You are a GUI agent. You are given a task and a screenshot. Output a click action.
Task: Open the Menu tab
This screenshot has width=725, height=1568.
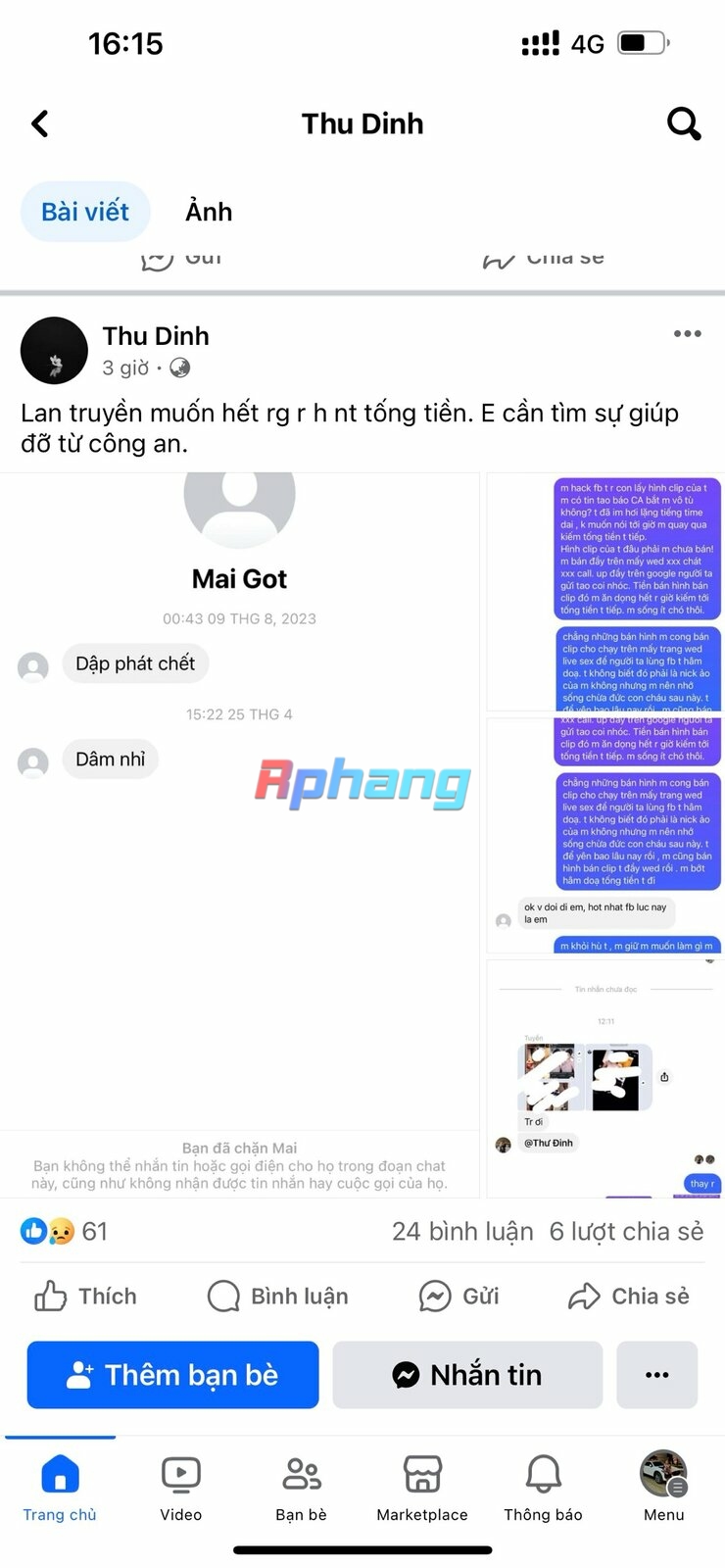click(x=663, y=1488)
